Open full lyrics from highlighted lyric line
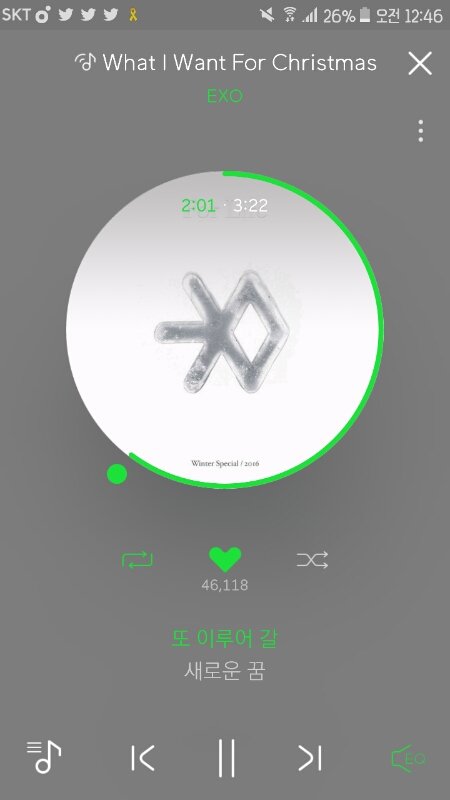 [224, 638]
